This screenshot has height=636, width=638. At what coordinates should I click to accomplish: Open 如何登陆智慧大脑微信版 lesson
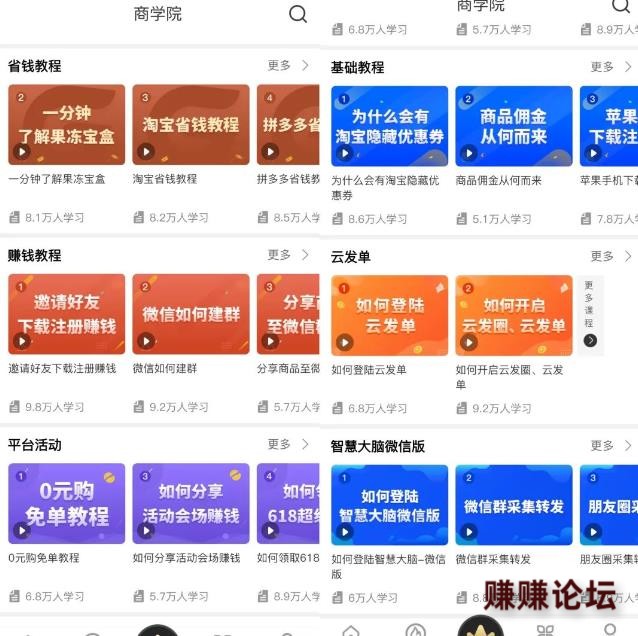coord(389,505)
